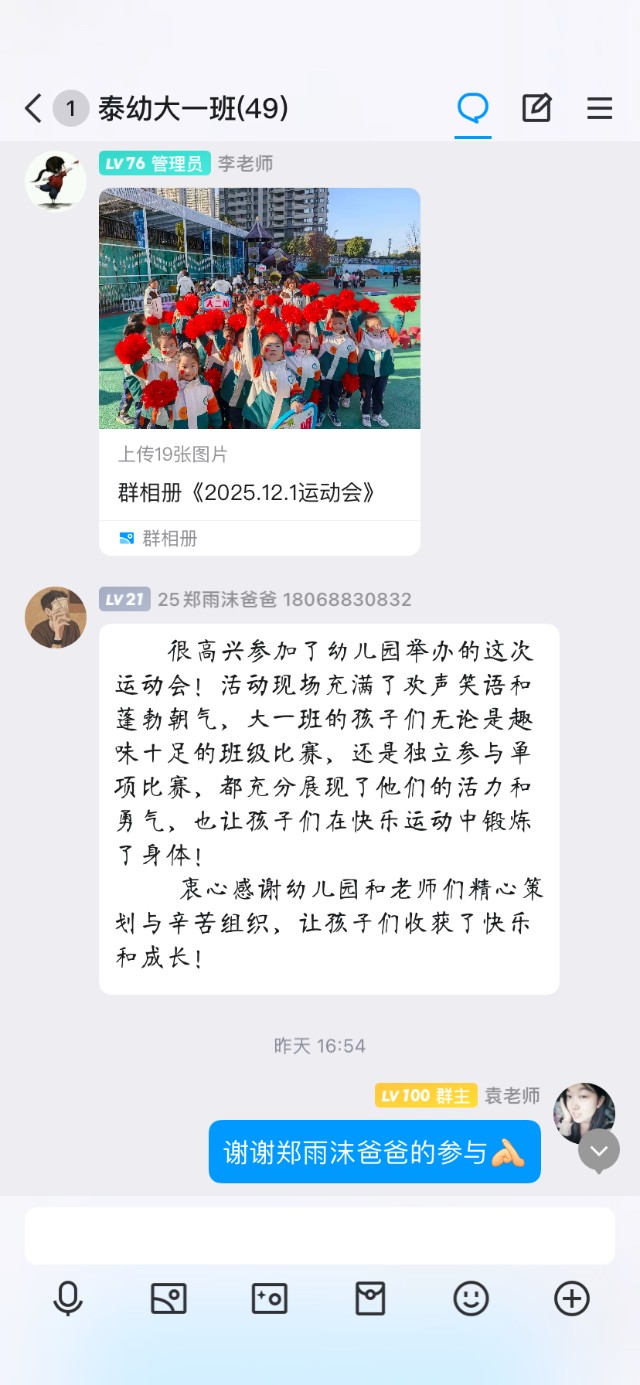Focus the message input box
The height and width of the screenshot is (1385, 640).
click(320, 1235)
